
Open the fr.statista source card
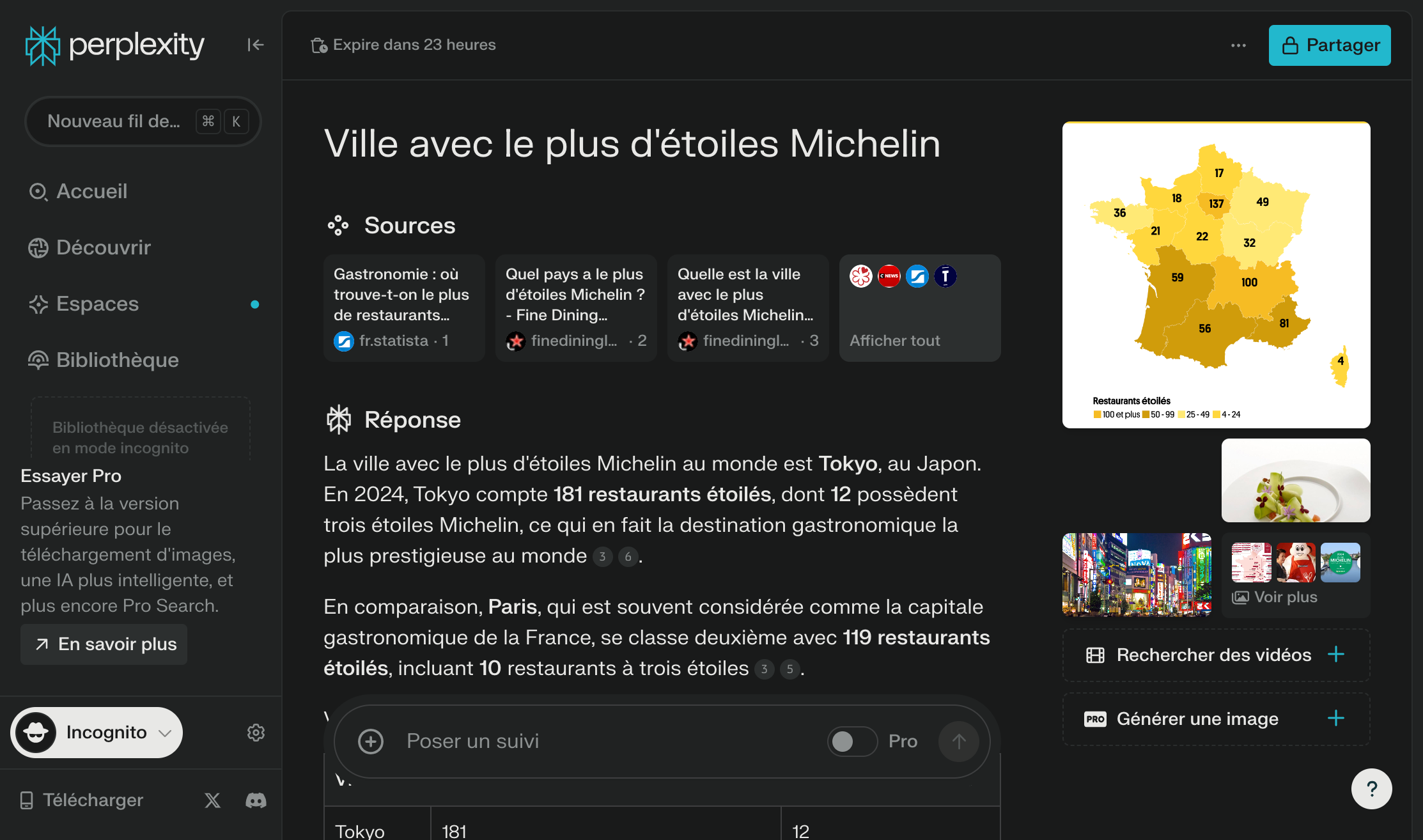tap(403, 307)
